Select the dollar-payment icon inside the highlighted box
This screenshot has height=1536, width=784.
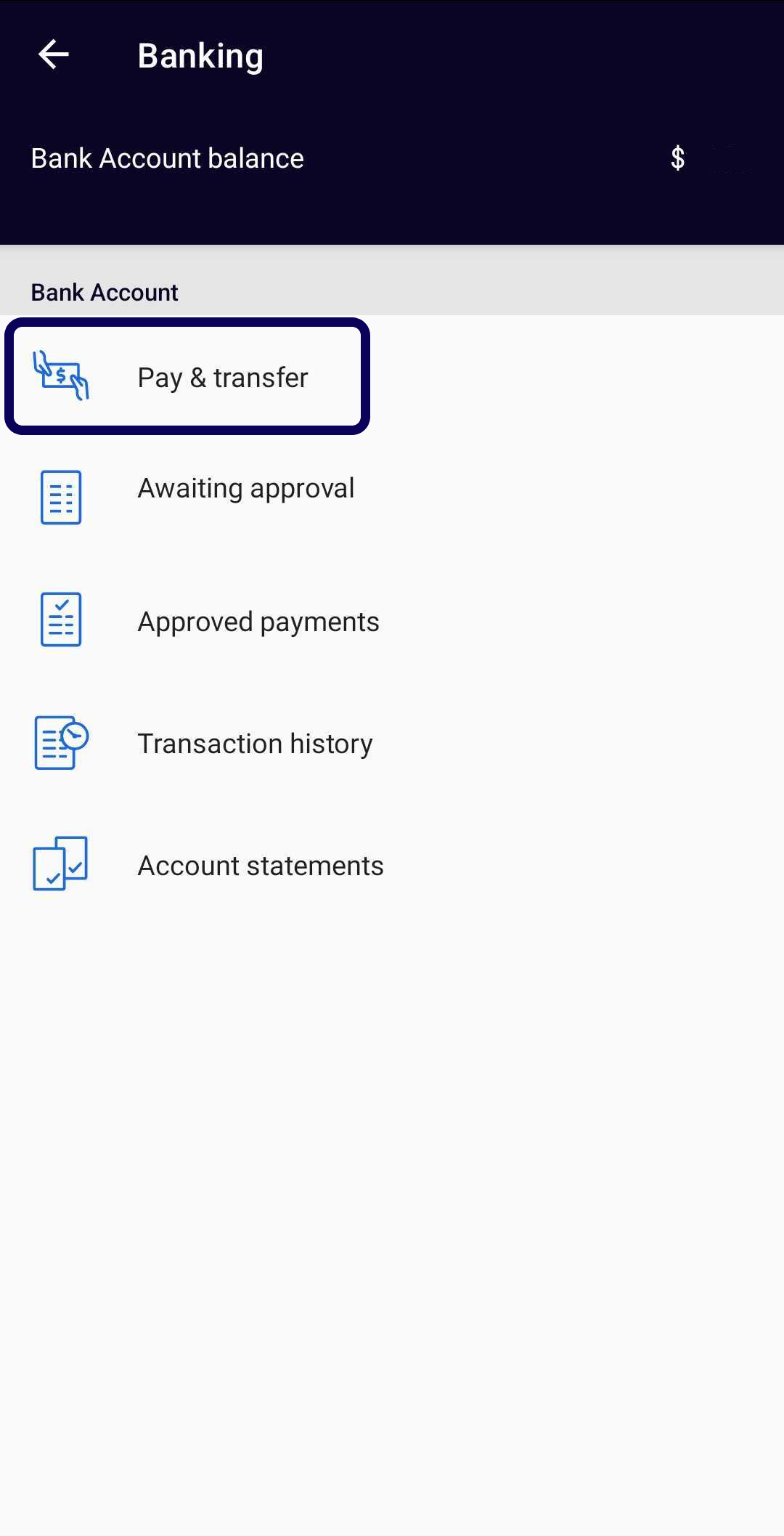pyautogui.click(x=61, y=376)
